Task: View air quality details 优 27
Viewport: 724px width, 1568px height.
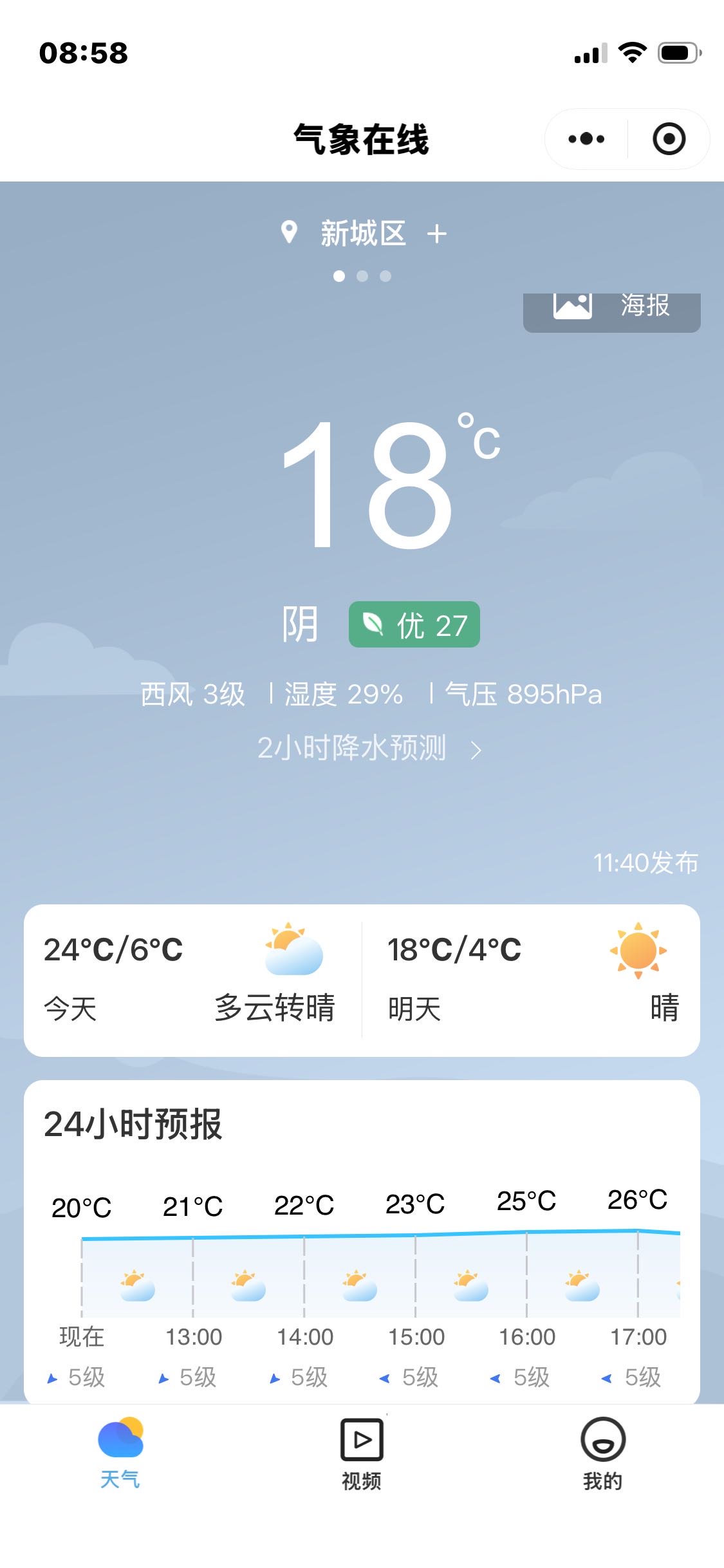Action: (414, 624)
